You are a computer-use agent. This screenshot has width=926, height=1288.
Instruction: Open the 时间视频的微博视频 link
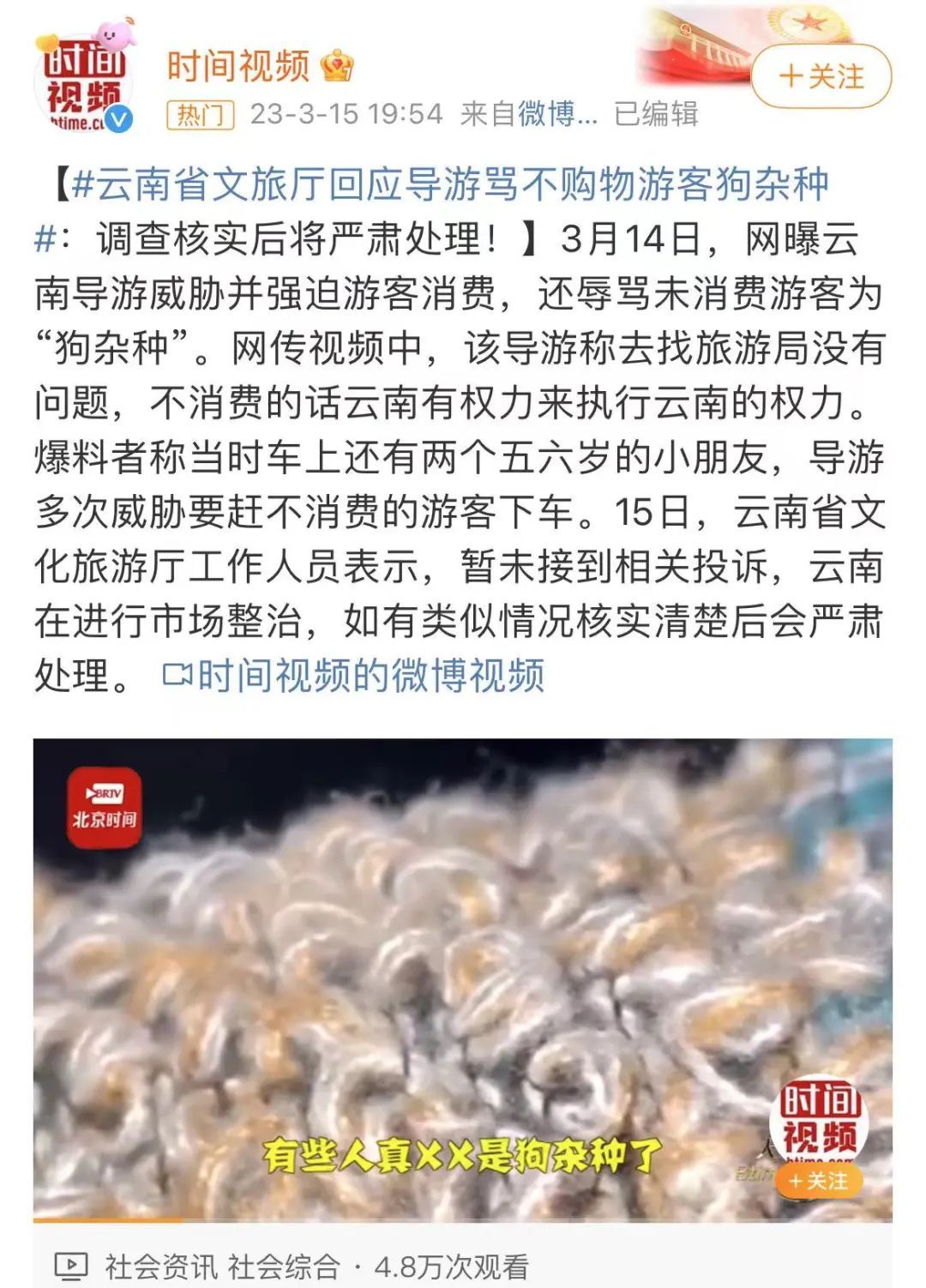click(354, 676)
